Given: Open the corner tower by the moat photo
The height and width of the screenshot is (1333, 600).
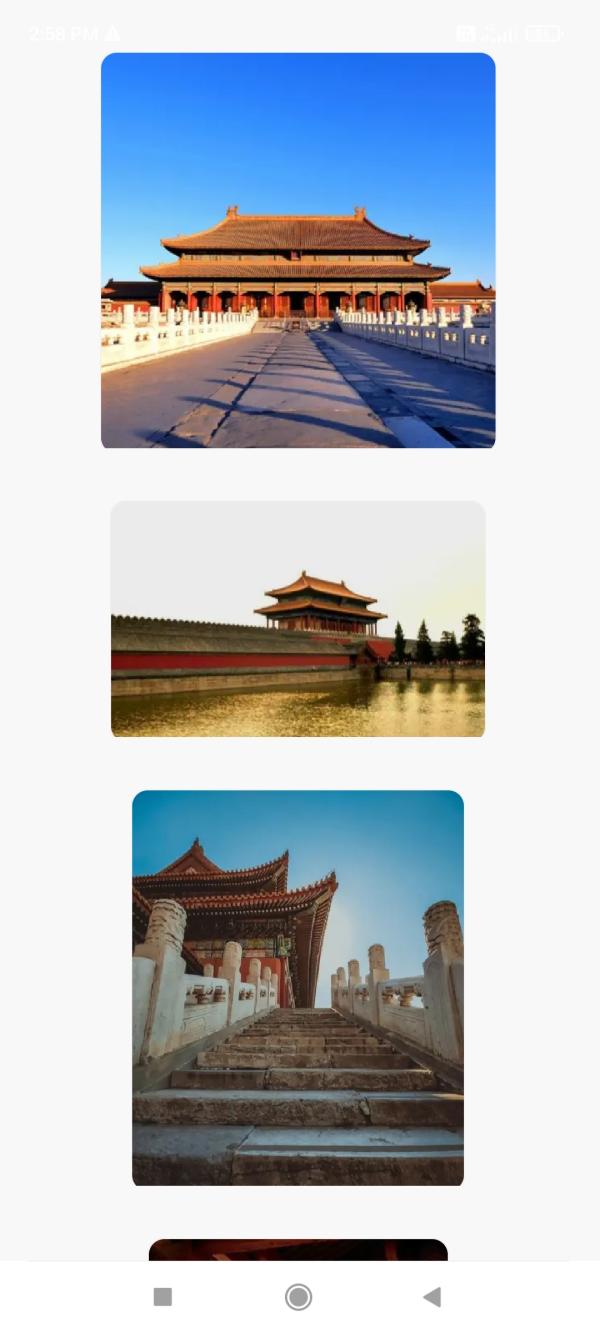Looking at the screenshot, I should point(298,619).
